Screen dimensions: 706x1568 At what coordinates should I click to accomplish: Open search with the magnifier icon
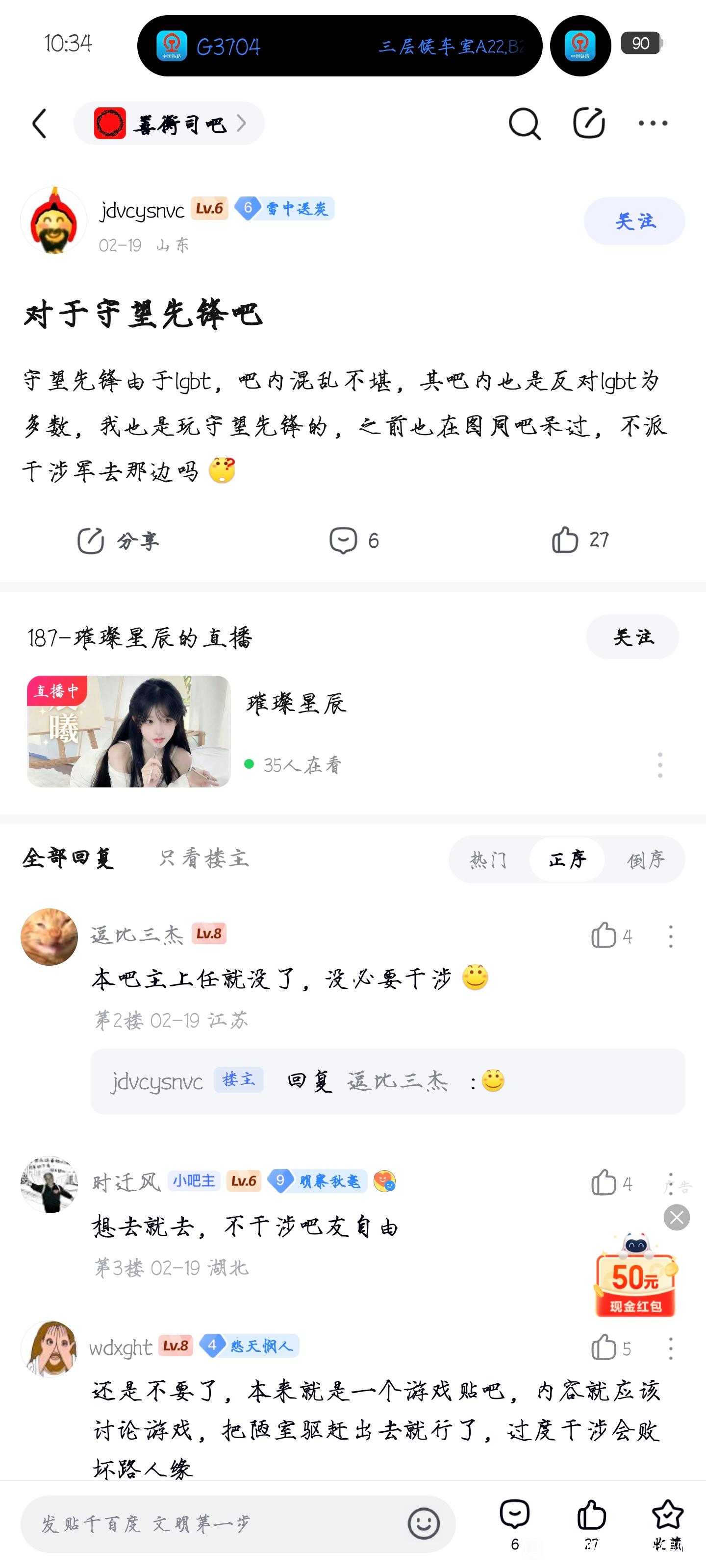click(x=524, y=124)
